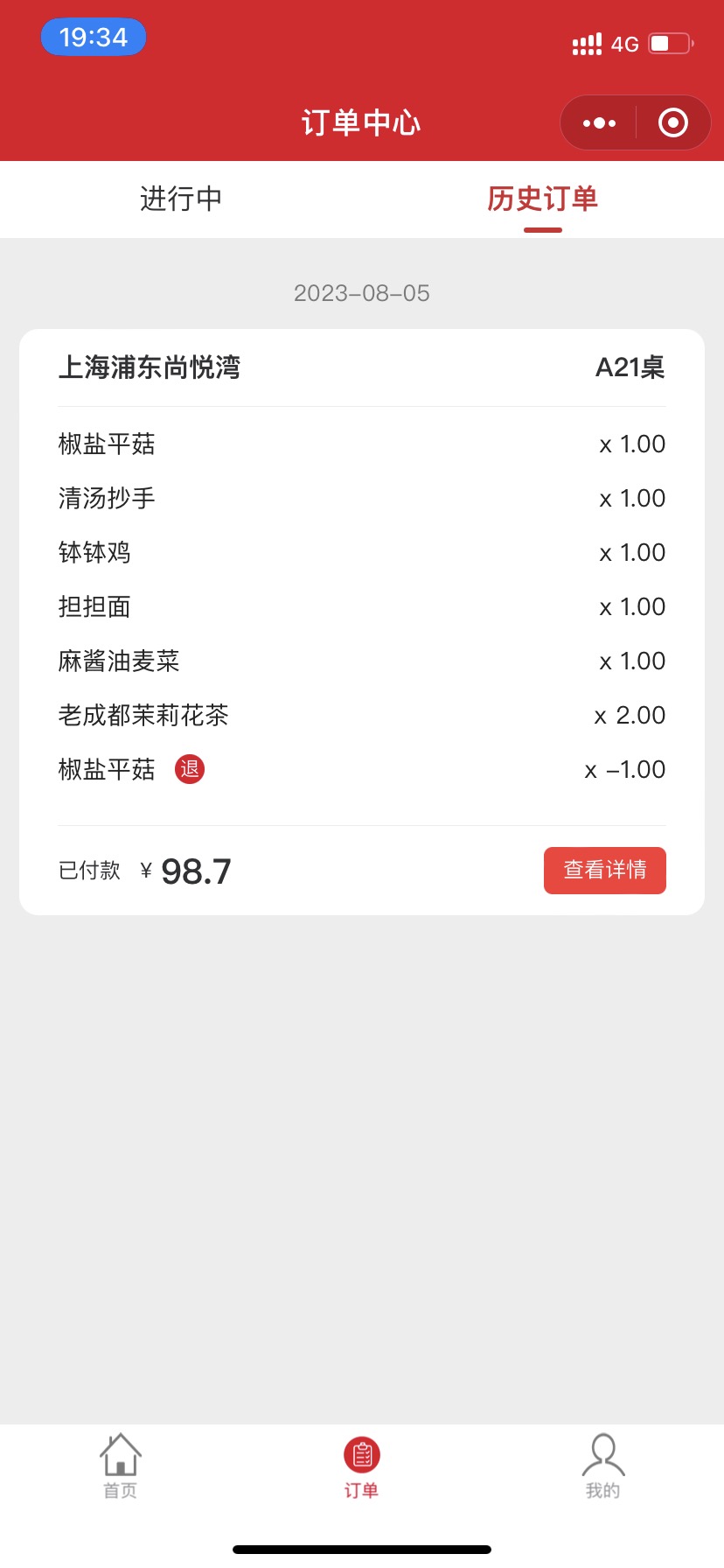The image size is (724, 1568).
Task: Close the mini program via circle icon
Action: coord(672,122)
